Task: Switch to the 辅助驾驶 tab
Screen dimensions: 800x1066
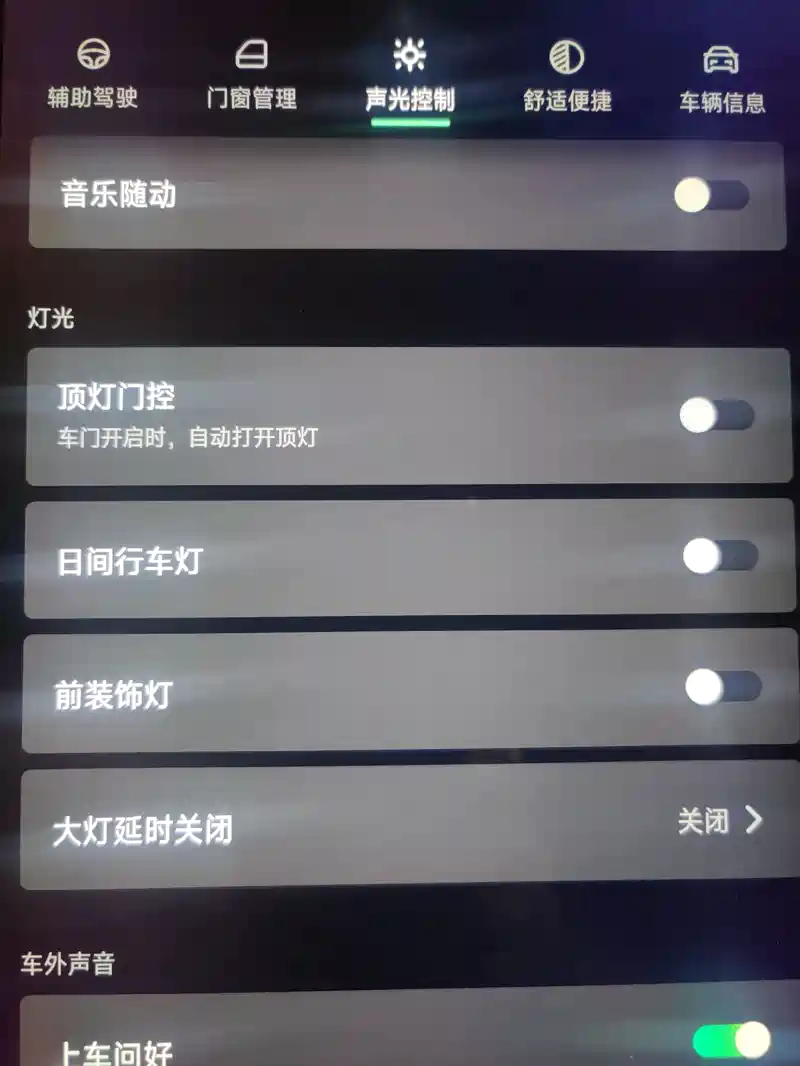Action: (92, 75)
